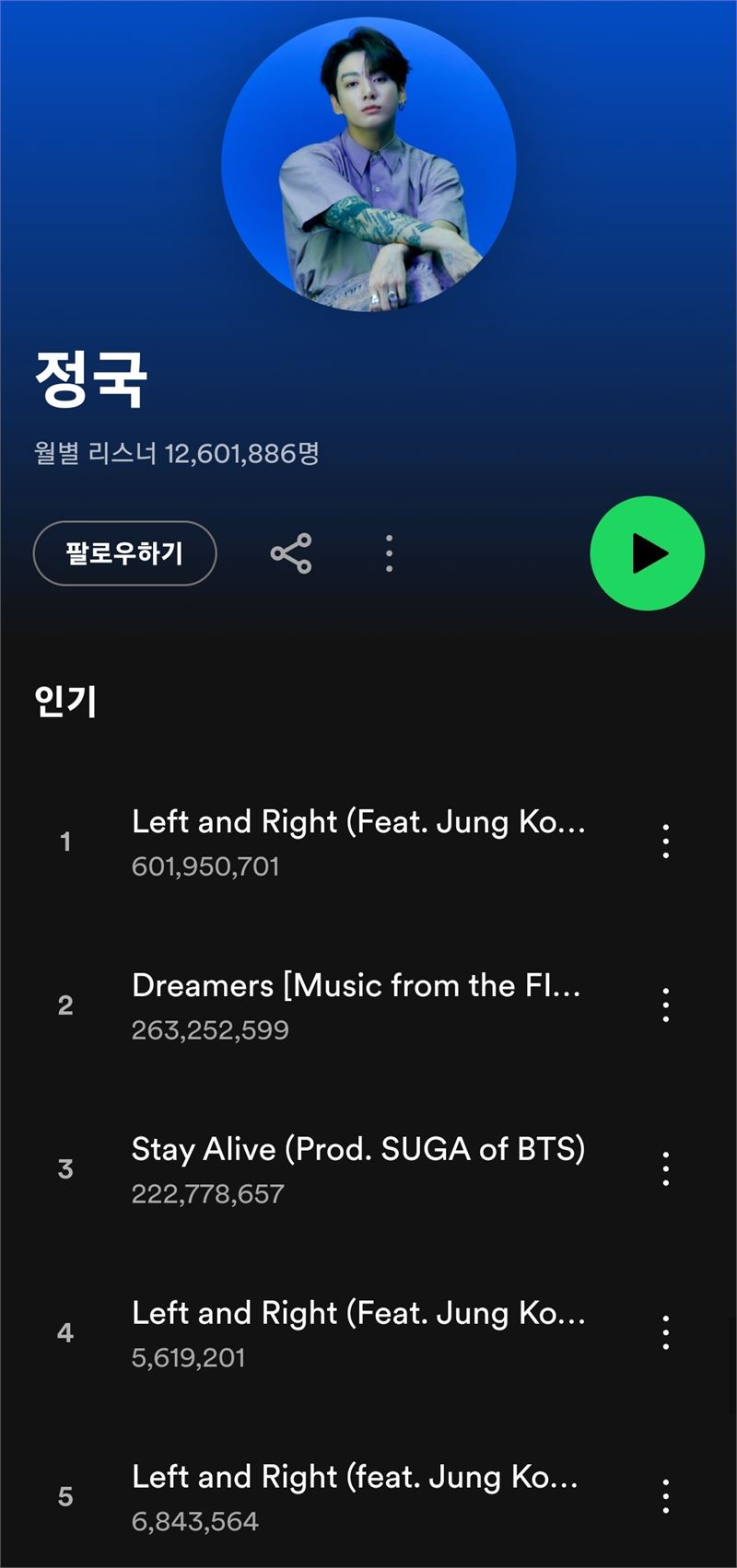Share the artist profile via share icon
Screen dimensions: 737x1568
coord(291,553)
